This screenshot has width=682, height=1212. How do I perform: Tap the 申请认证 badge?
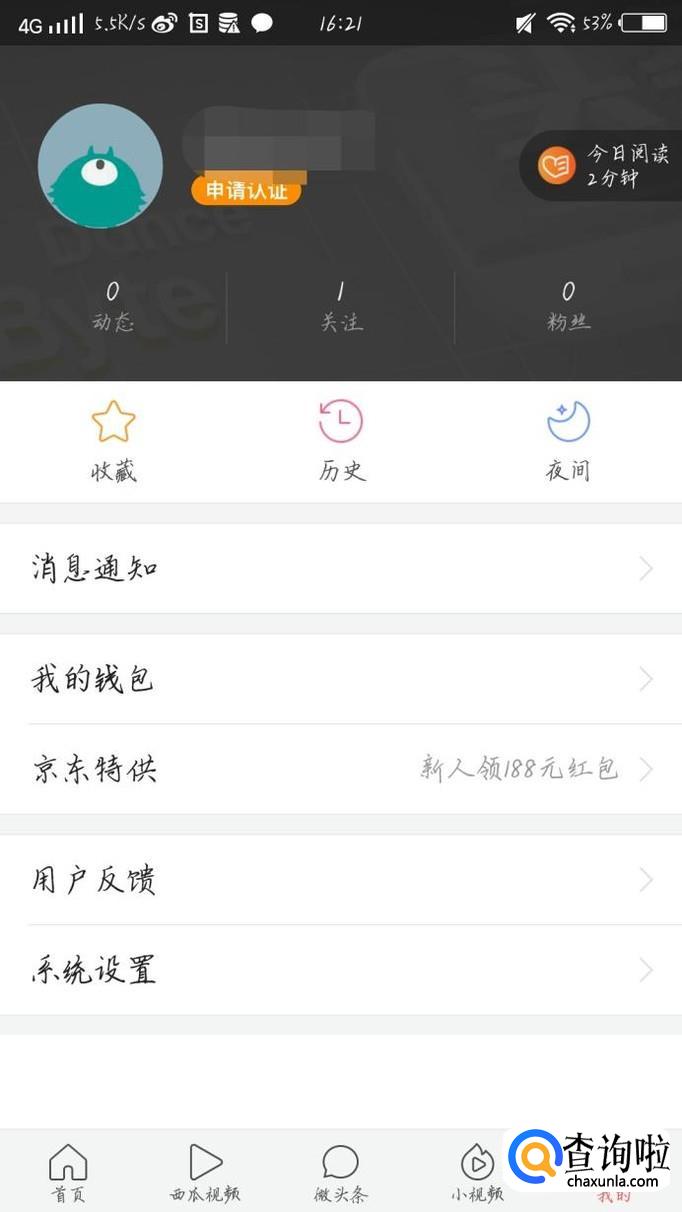coord(246,190)
